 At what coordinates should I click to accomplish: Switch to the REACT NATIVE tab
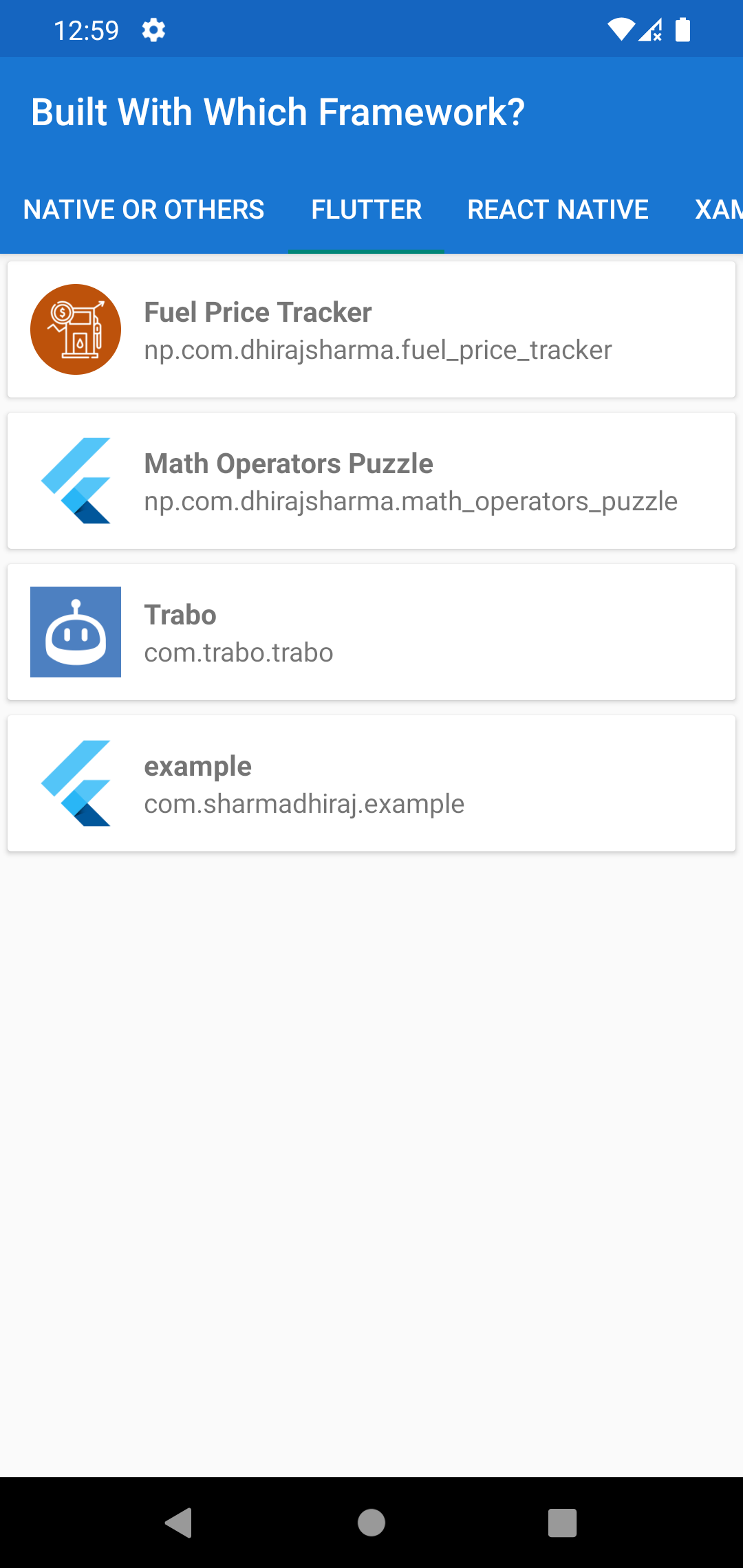[557, 209]
